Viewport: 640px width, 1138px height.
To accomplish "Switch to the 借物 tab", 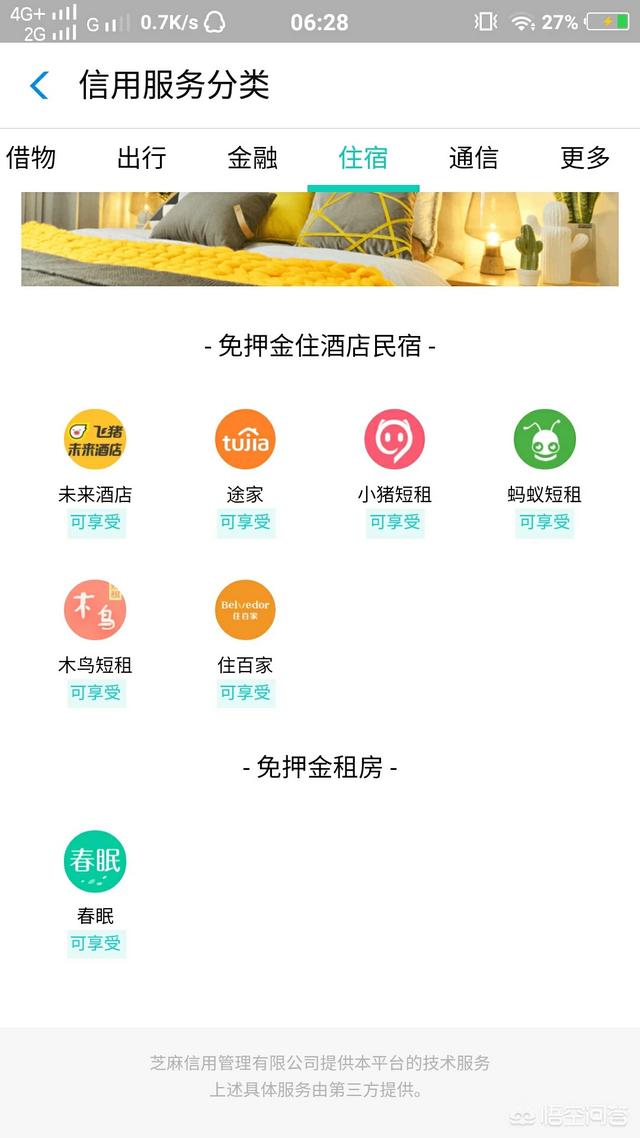I will click(31, 158).
